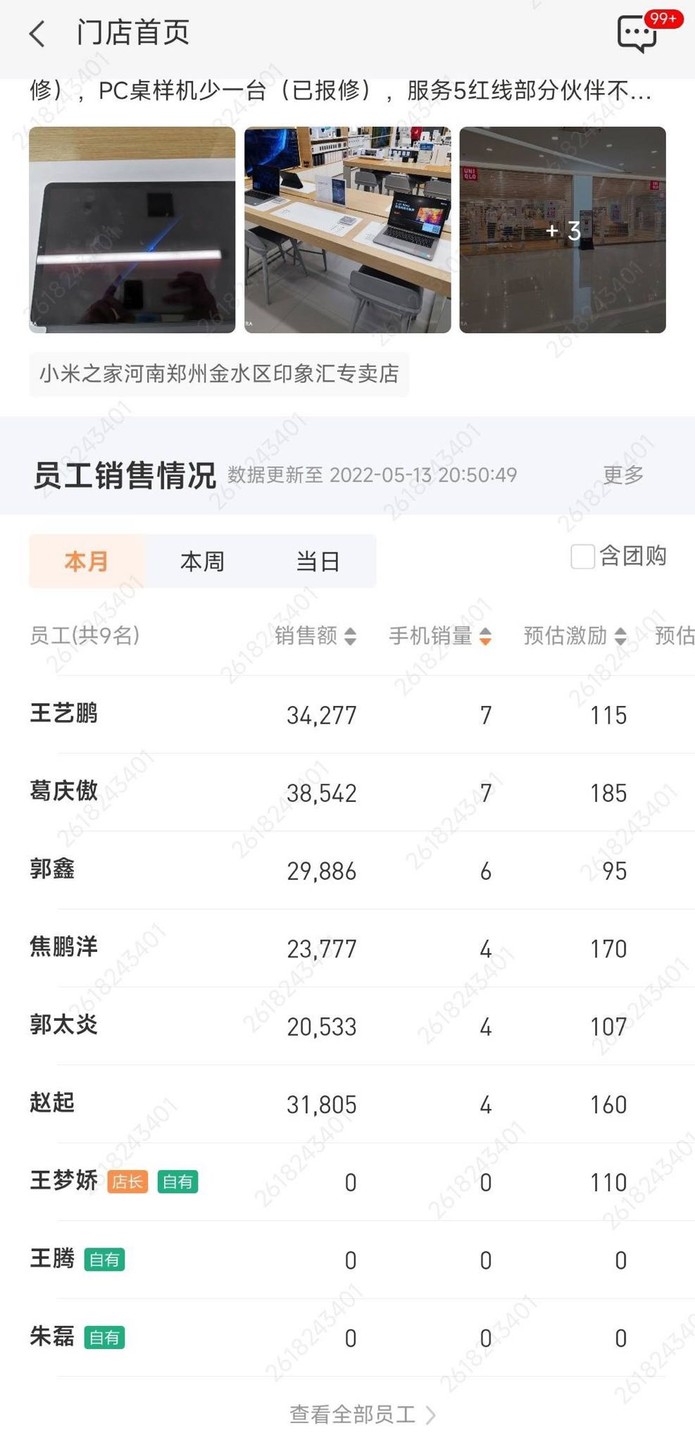Check the 含团购 checkbox
Image resolution: width=695 pixels, height=1440 pixels.
coord(582,557)
